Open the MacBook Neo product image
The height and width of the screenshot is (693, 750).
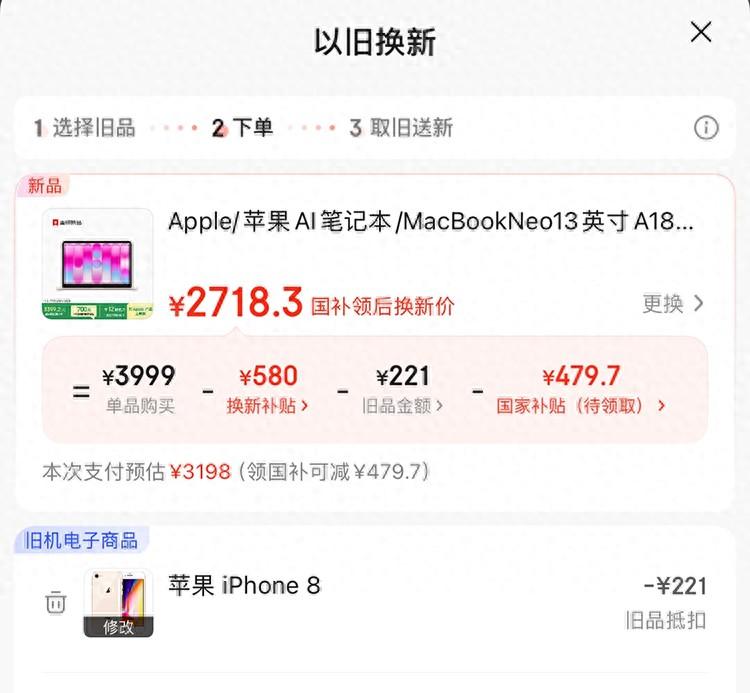coord(98,265)
